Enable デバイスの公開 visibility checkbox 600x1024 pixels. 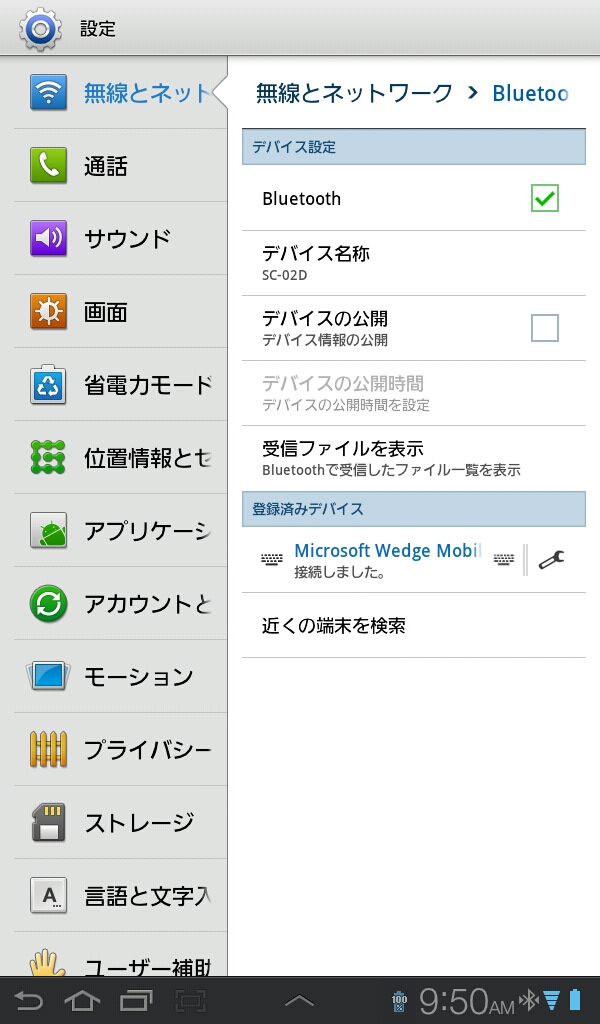[x=544, y=328]
